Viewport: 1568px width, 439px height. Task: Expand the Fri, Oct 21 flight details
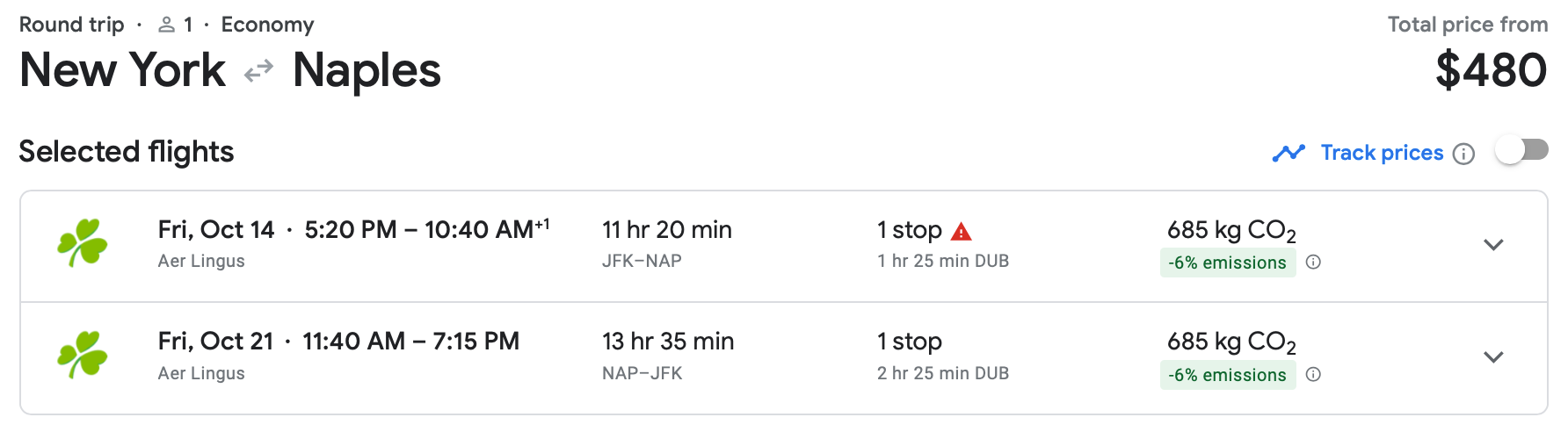(x=1493, y=357)
